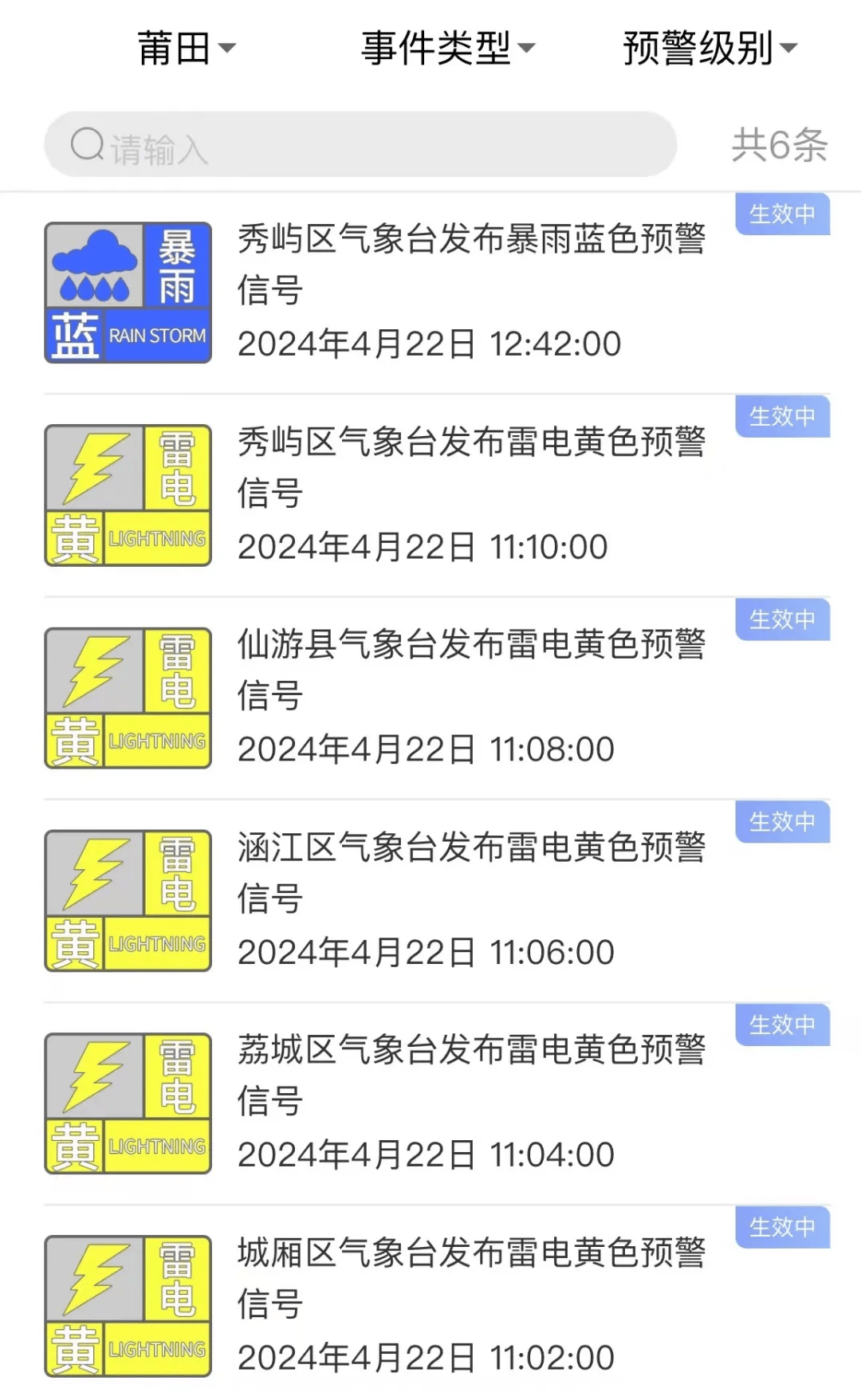The width and height of the screenshot is (861, 1400).
Task: Click the 仙游县 lightning warning badge icon
Action: [127, 697]
